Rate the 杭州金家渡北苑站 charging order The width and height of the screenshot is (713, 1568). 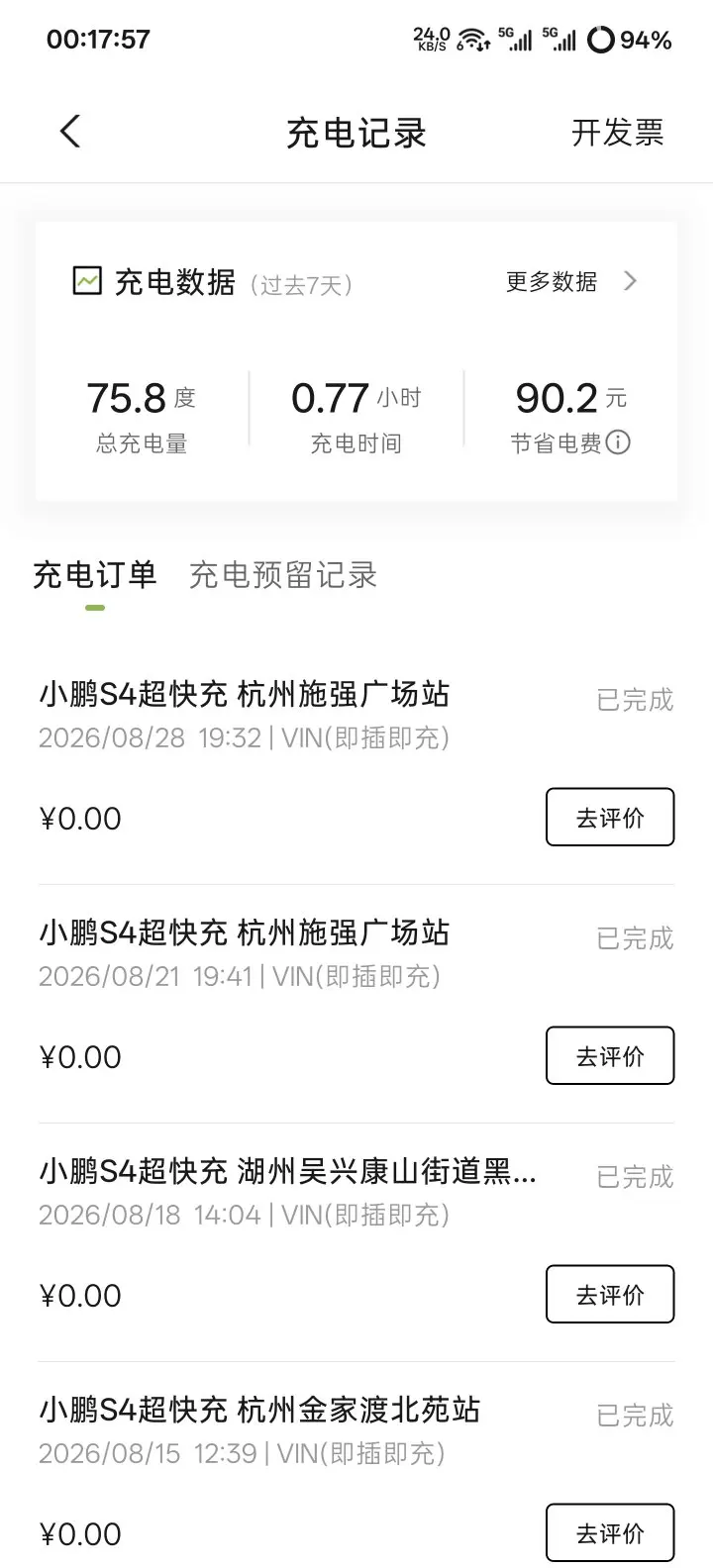(x=610, y=1533)
